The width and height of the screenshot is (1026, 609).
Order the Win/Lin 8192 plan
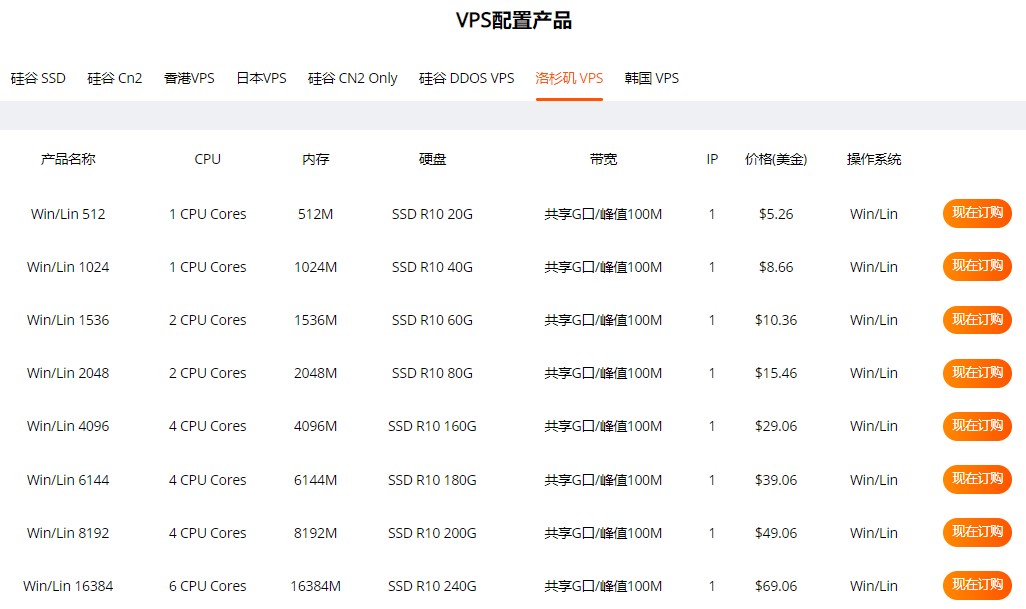977,532
